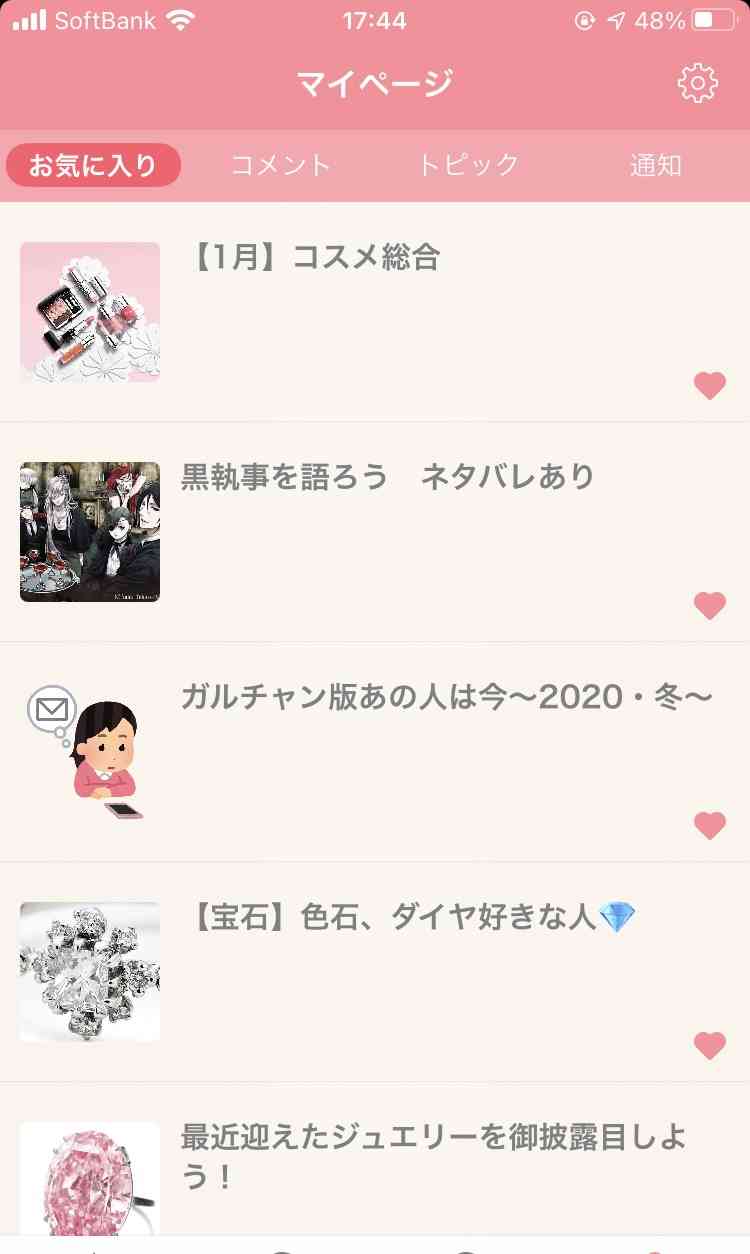Select the 通知 tab
Viewport: 750px width, 1254px height.
655,165
